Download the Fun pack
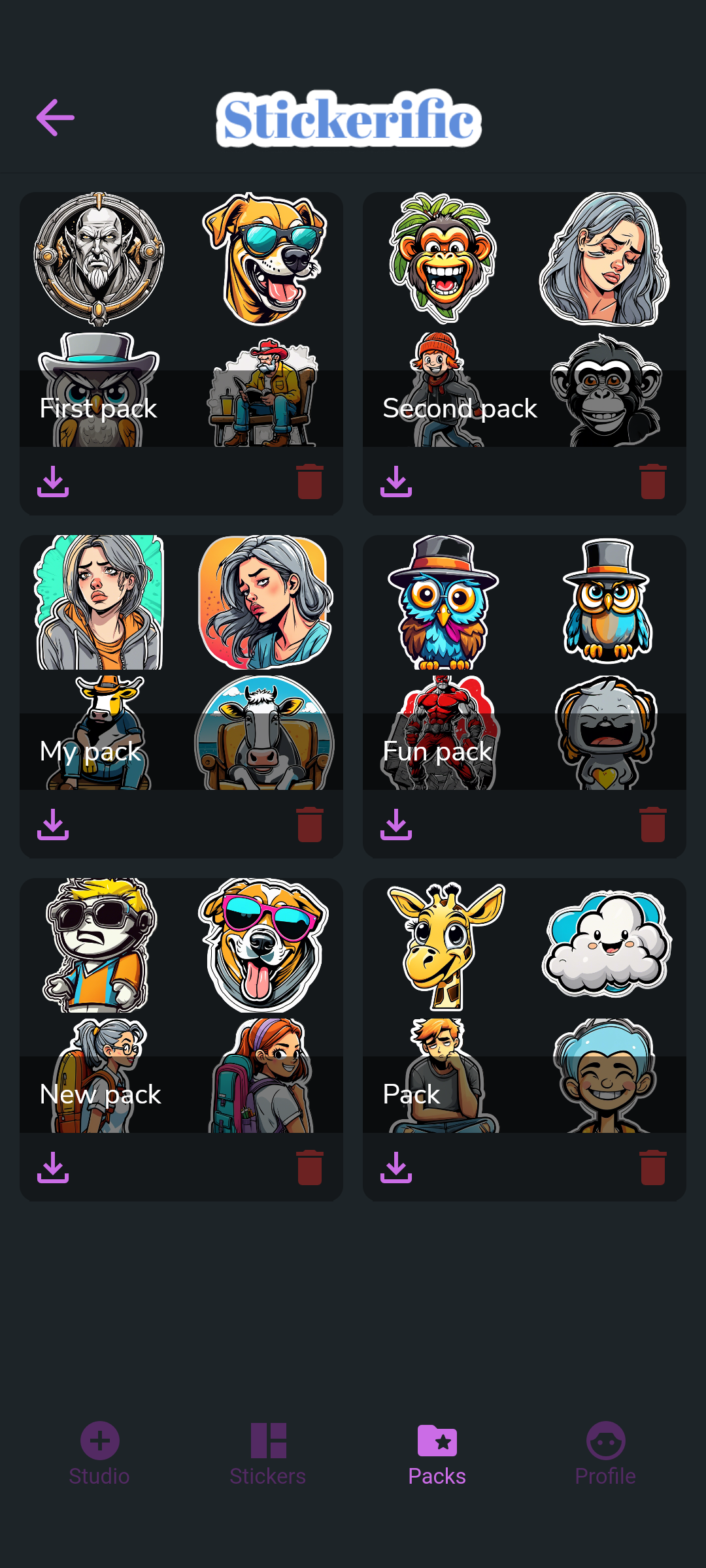This screenshot has height=1568, width=706. coord(396,825)
